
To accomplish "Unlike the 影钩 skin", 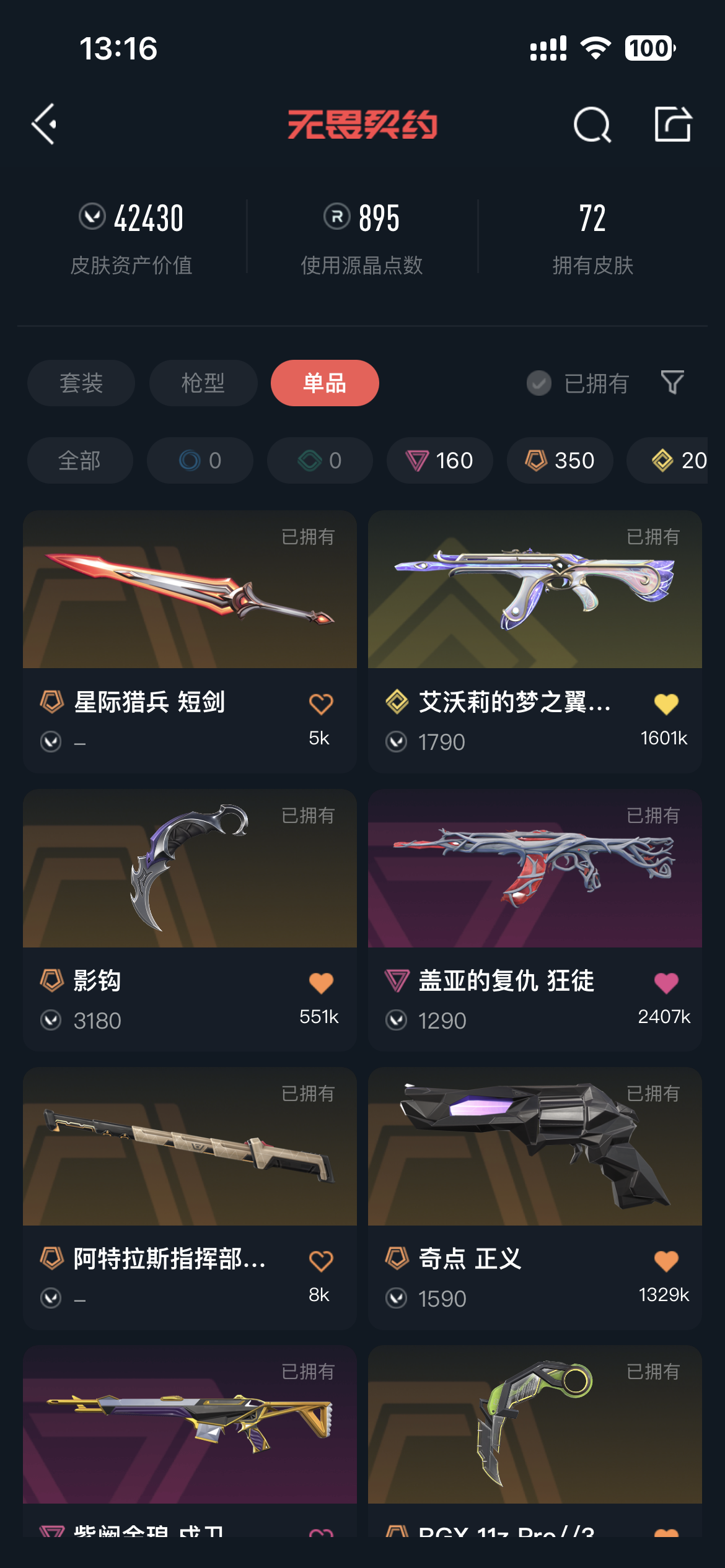I will coord(321,983).
